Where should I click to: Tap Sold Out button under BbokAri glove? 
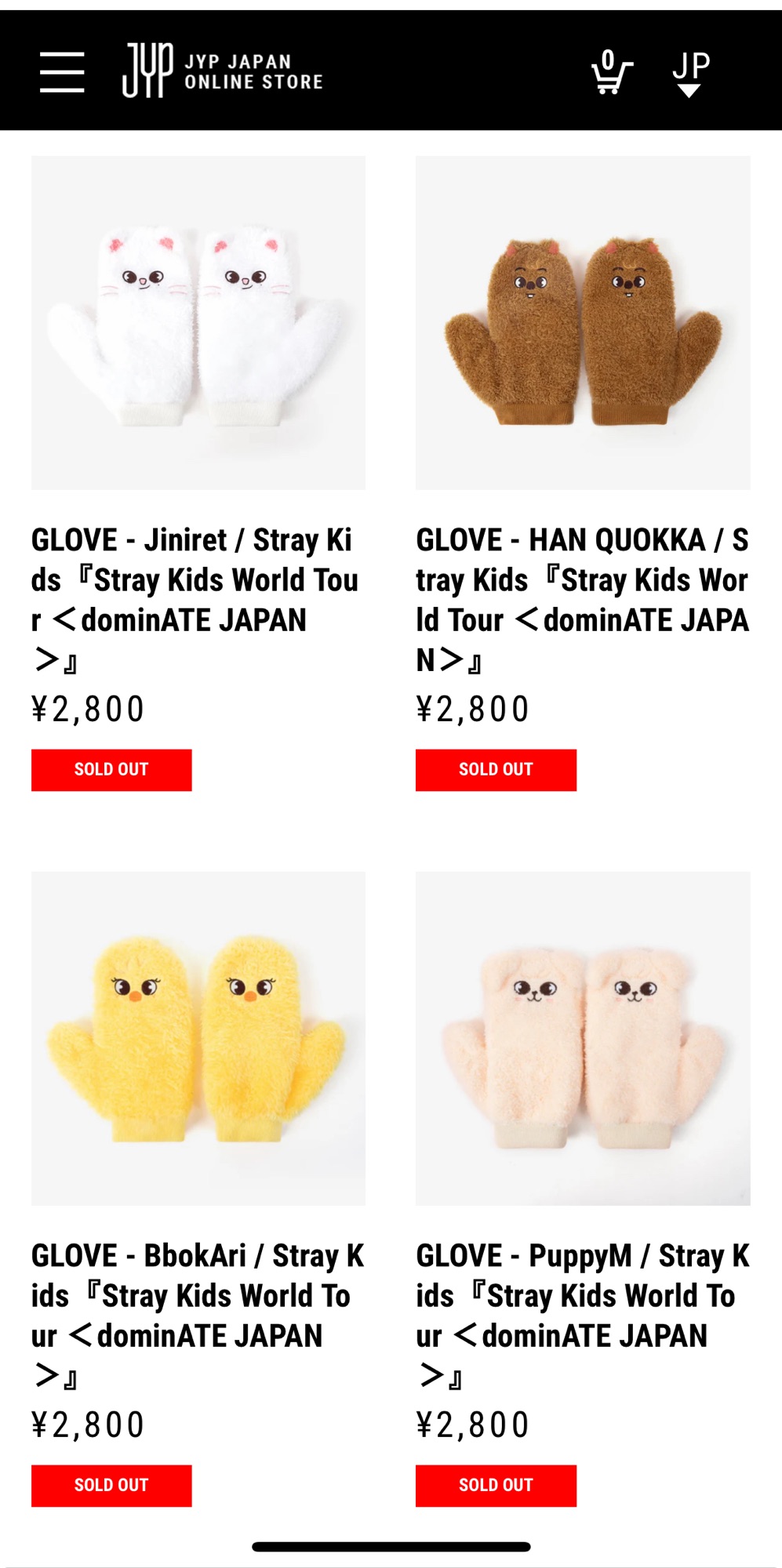(x=111, y=1486)
